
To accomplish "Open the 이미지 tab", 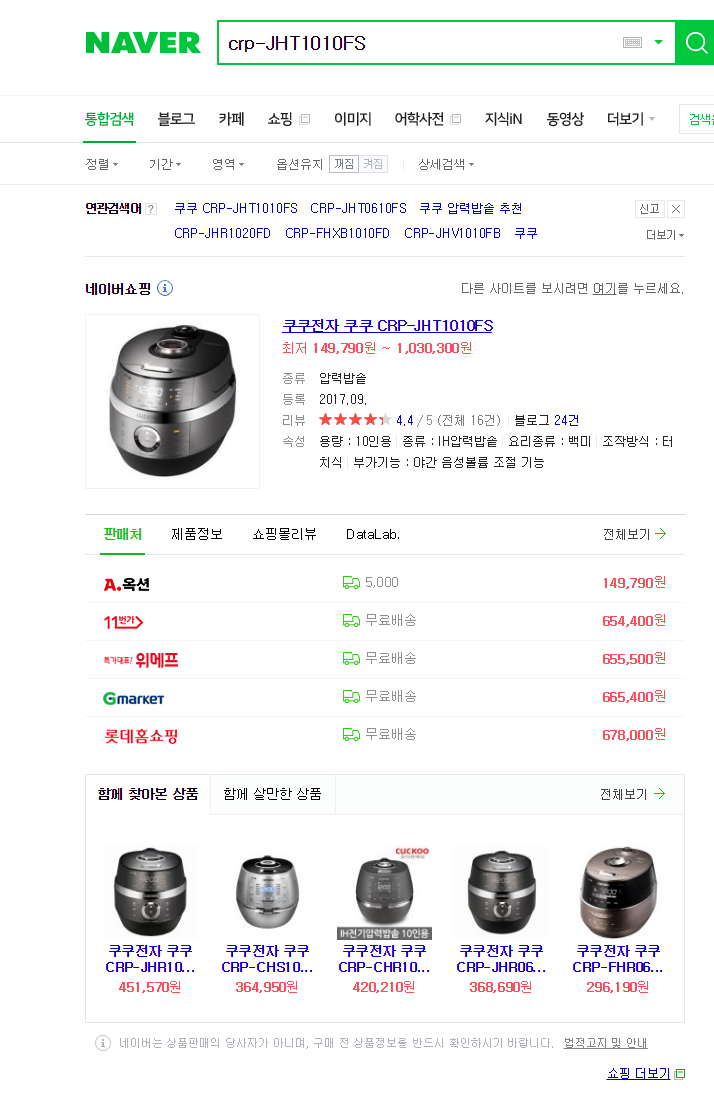I will click(x=352, y=119).
